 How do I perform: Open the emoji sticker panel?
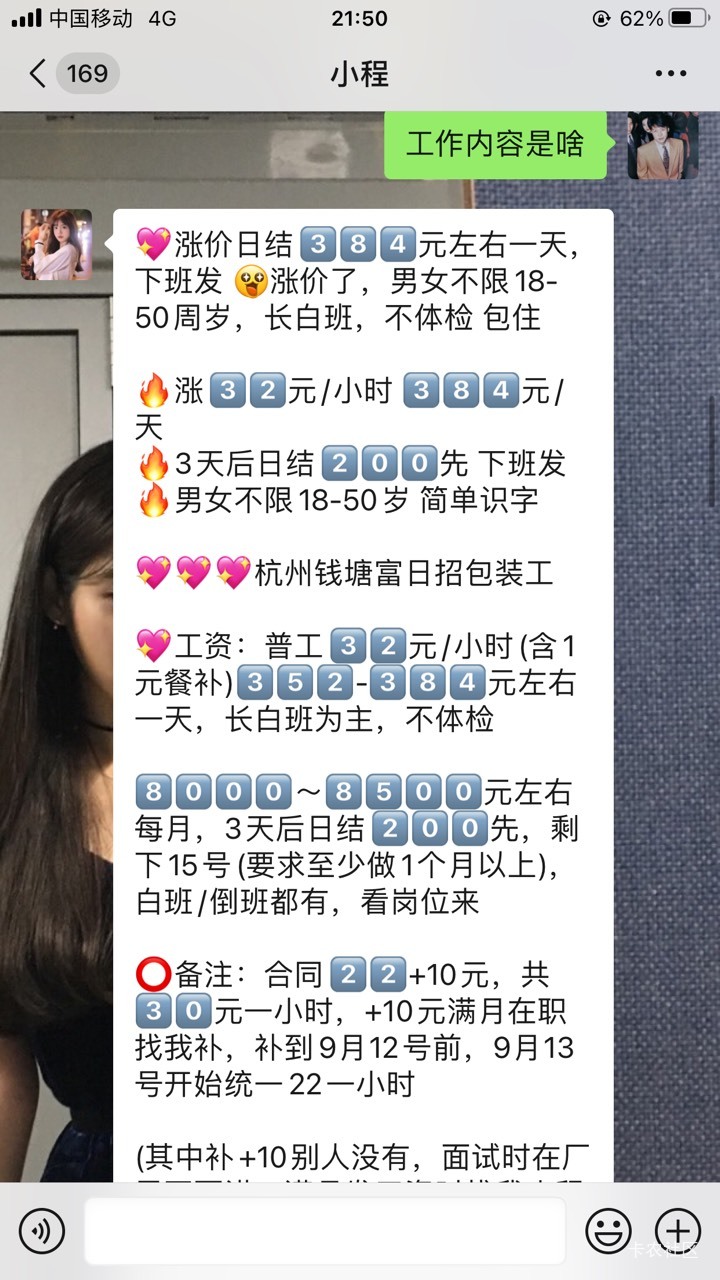[608, 1231]
